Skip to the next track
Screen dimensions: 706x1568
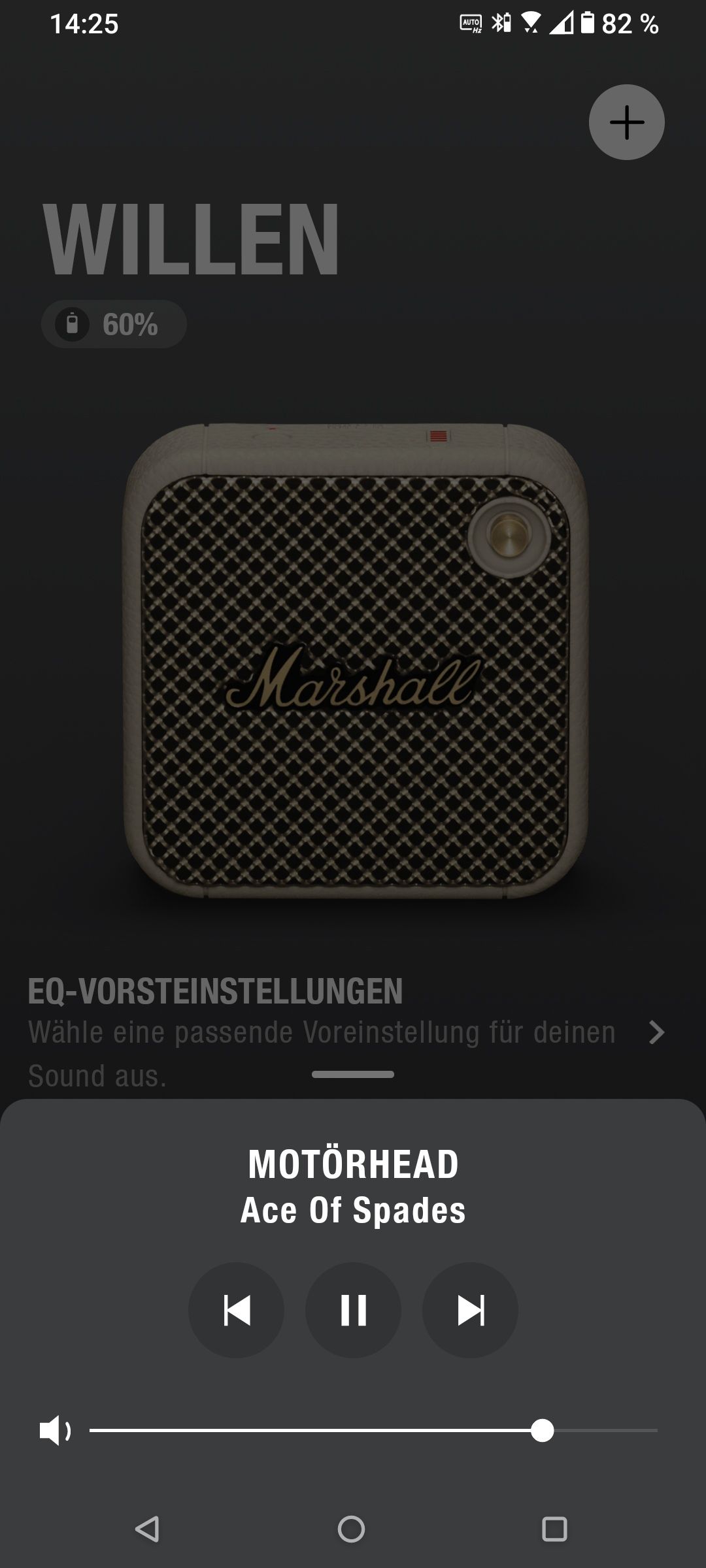tap(470, 1310)
